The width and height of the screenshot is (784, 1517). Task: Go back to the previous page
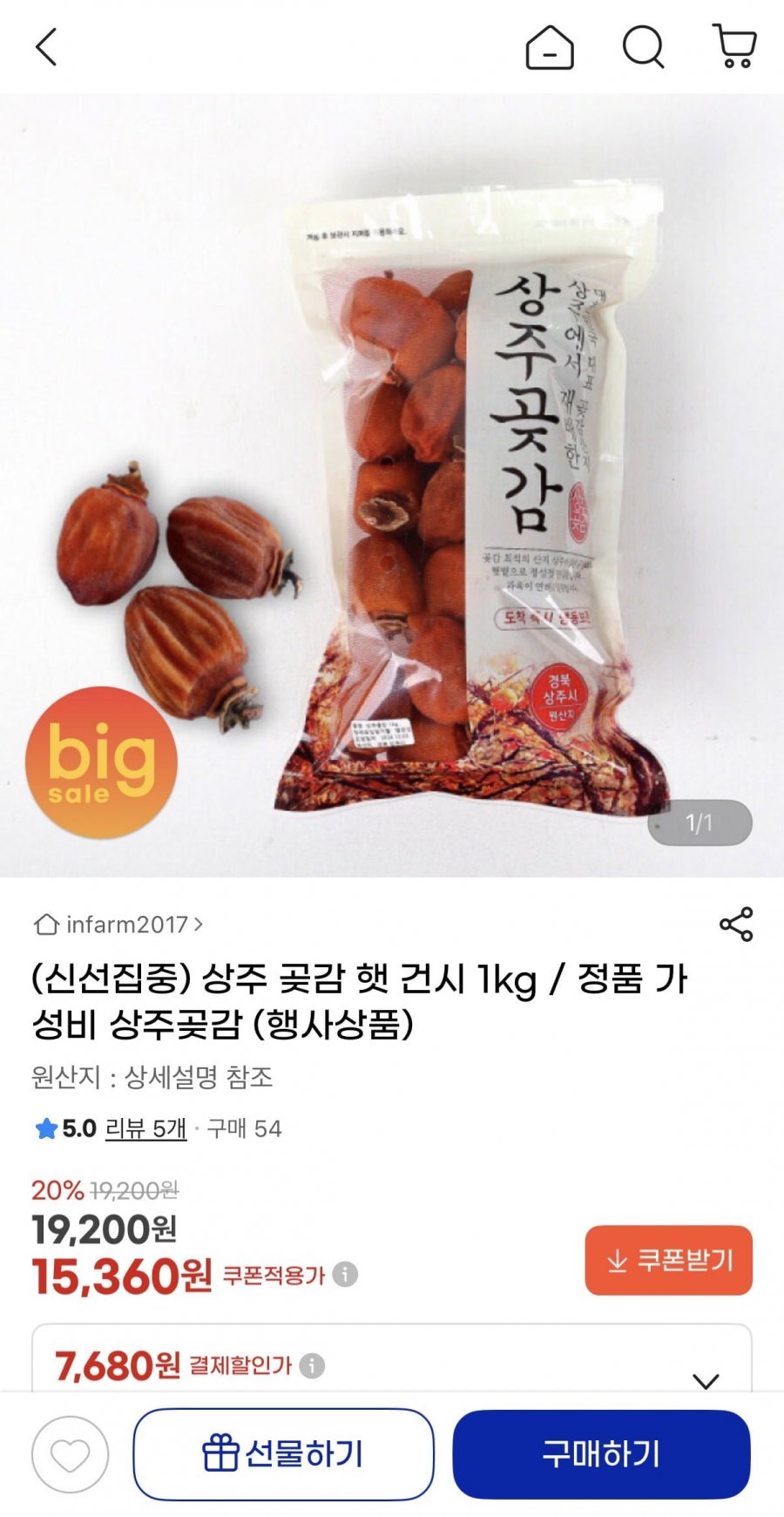(46, 47)
